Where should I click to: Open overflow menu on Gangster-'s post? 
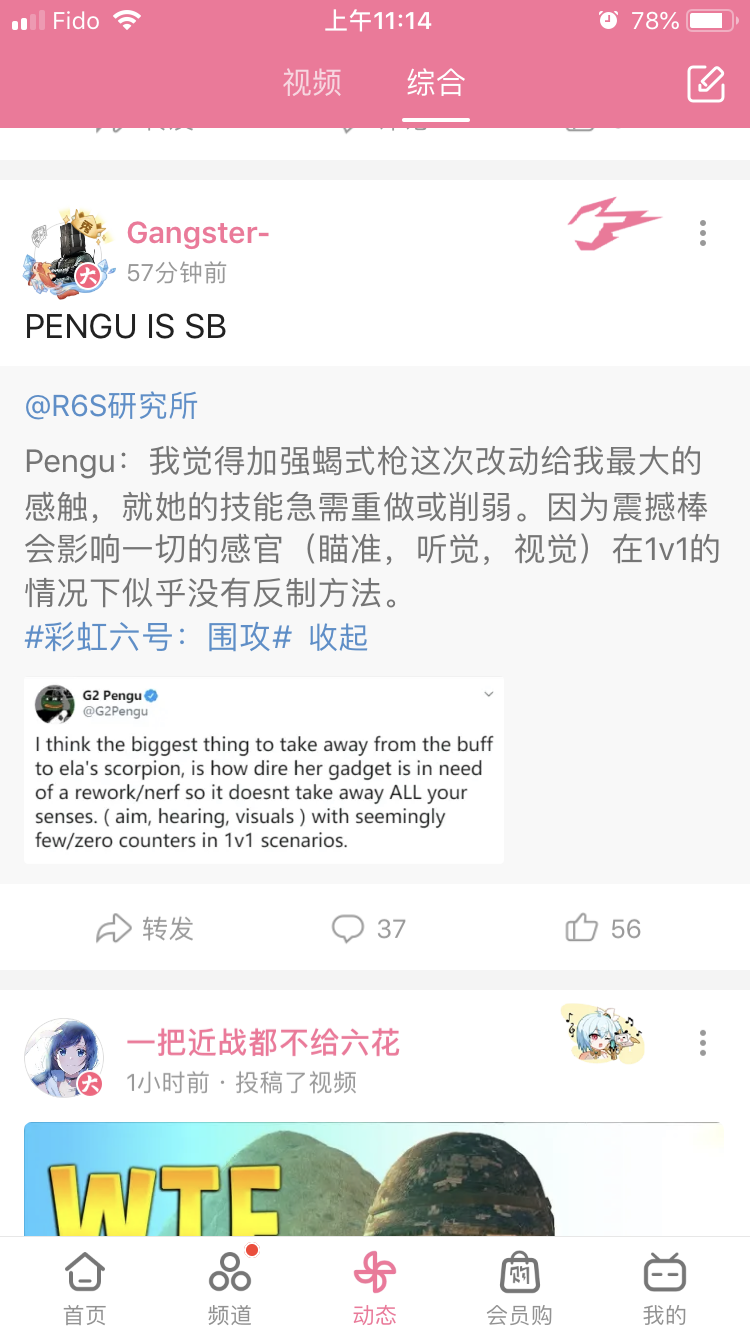[703, 233]
